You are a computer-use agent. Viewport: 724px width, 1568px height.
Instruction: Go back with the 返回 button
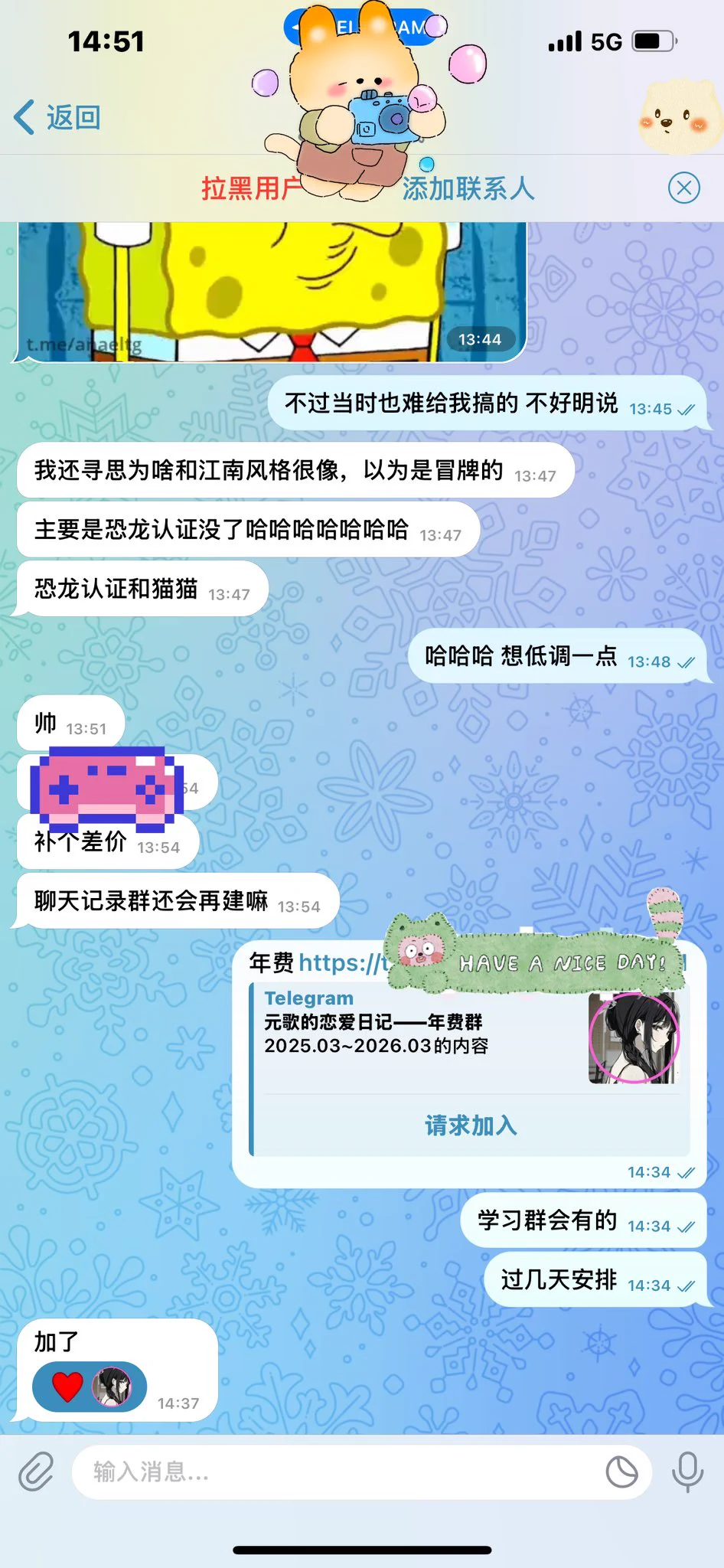[x=57, y=117]
